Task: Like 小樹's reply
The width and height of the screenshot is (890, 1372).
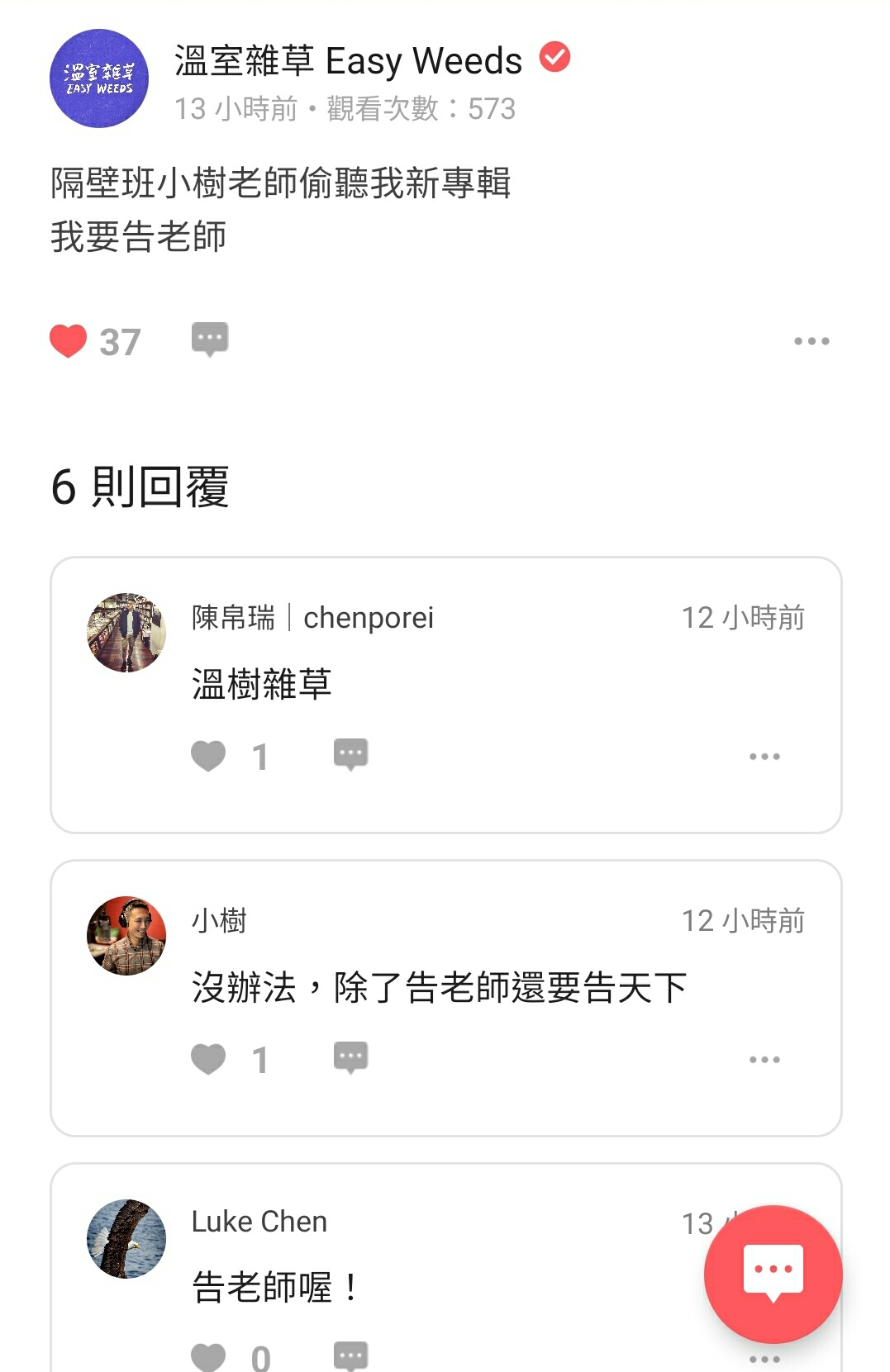Action: point(208,1059)
